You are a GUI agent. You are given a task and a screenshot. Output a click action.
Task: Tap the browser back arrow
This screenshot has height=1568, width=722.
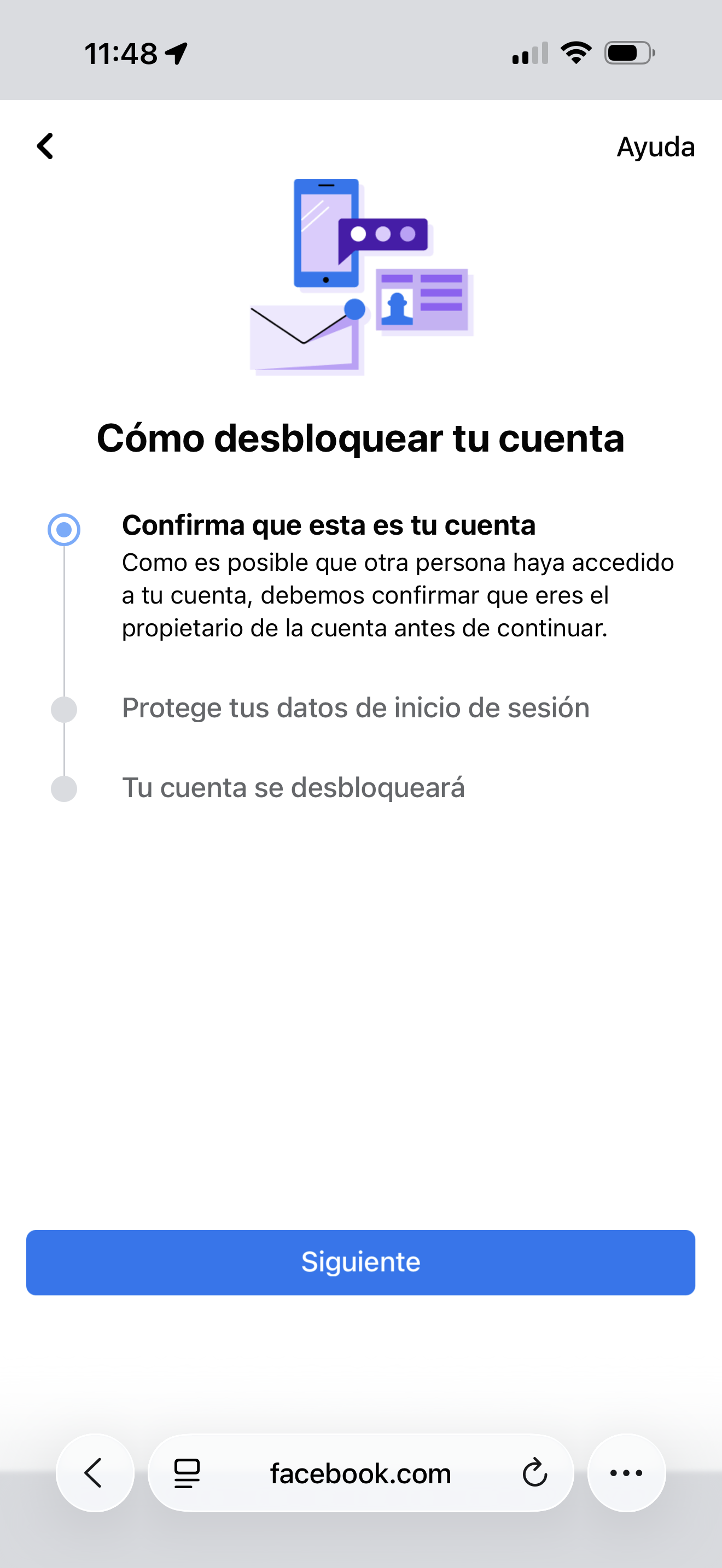click(95, 1473)
